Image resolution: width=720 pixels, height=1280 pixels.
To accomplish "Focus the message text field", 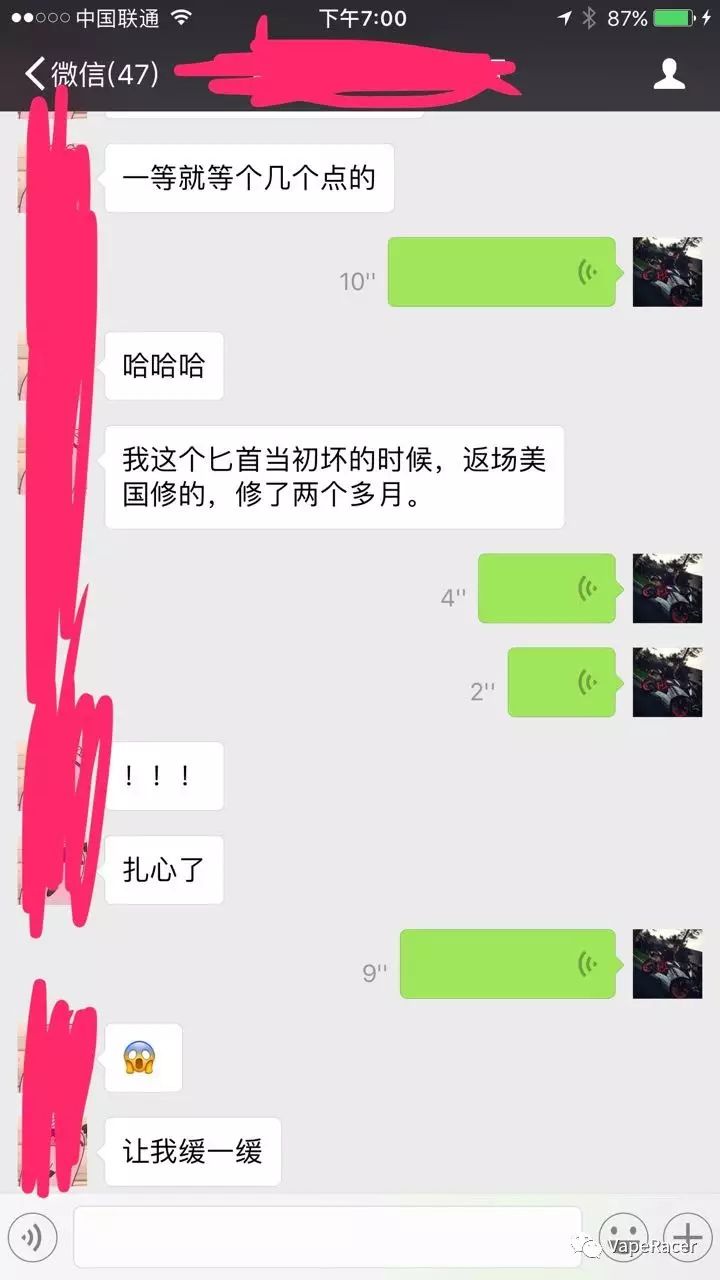I will pyautogui.click(x=328, y=1238).
